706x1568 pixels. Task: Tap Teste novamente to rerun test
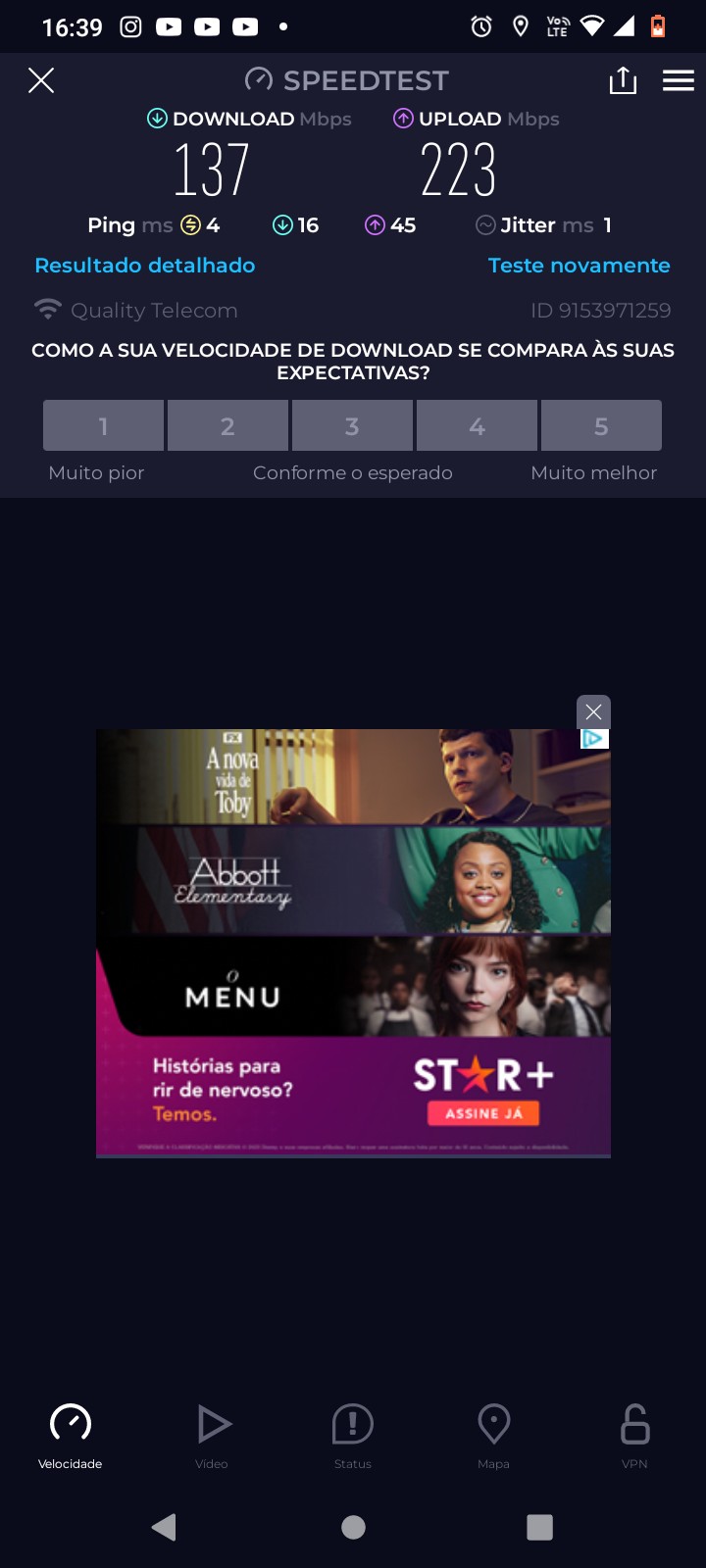point(579,266)
